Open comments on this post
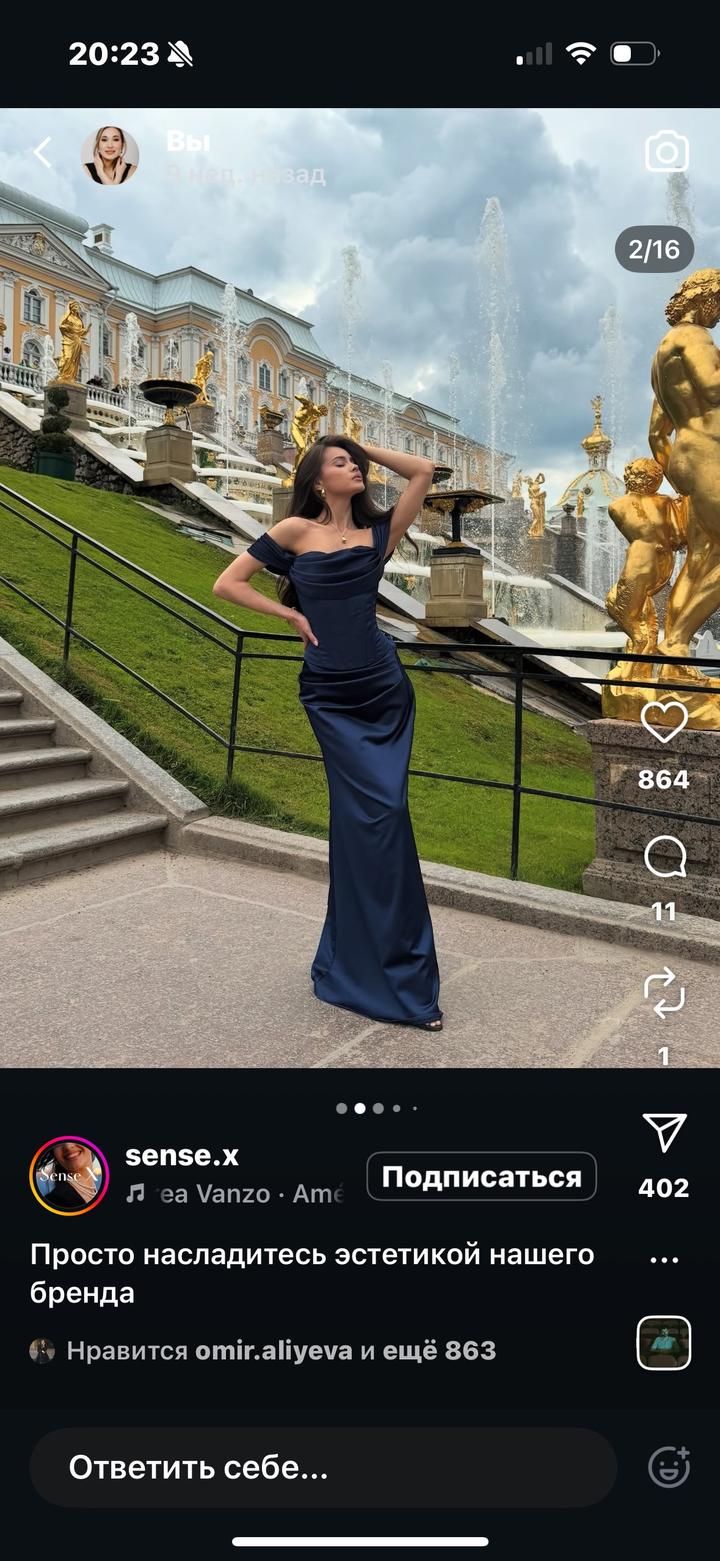720x1561 pixels. (664, 858)
